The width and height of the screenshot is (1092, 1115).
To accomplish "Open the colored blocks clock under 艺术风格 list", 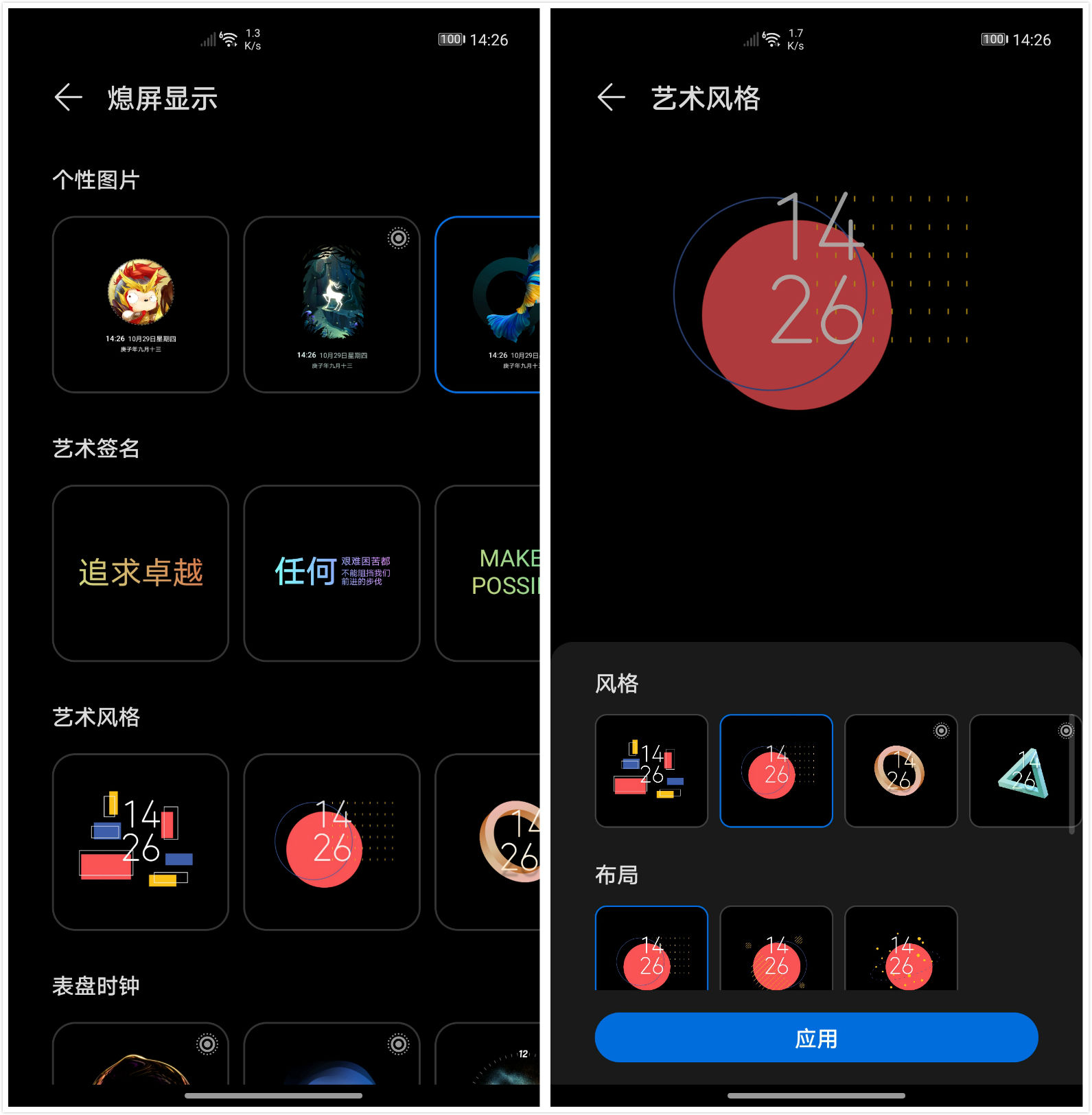I will click(x=141, y=842).
